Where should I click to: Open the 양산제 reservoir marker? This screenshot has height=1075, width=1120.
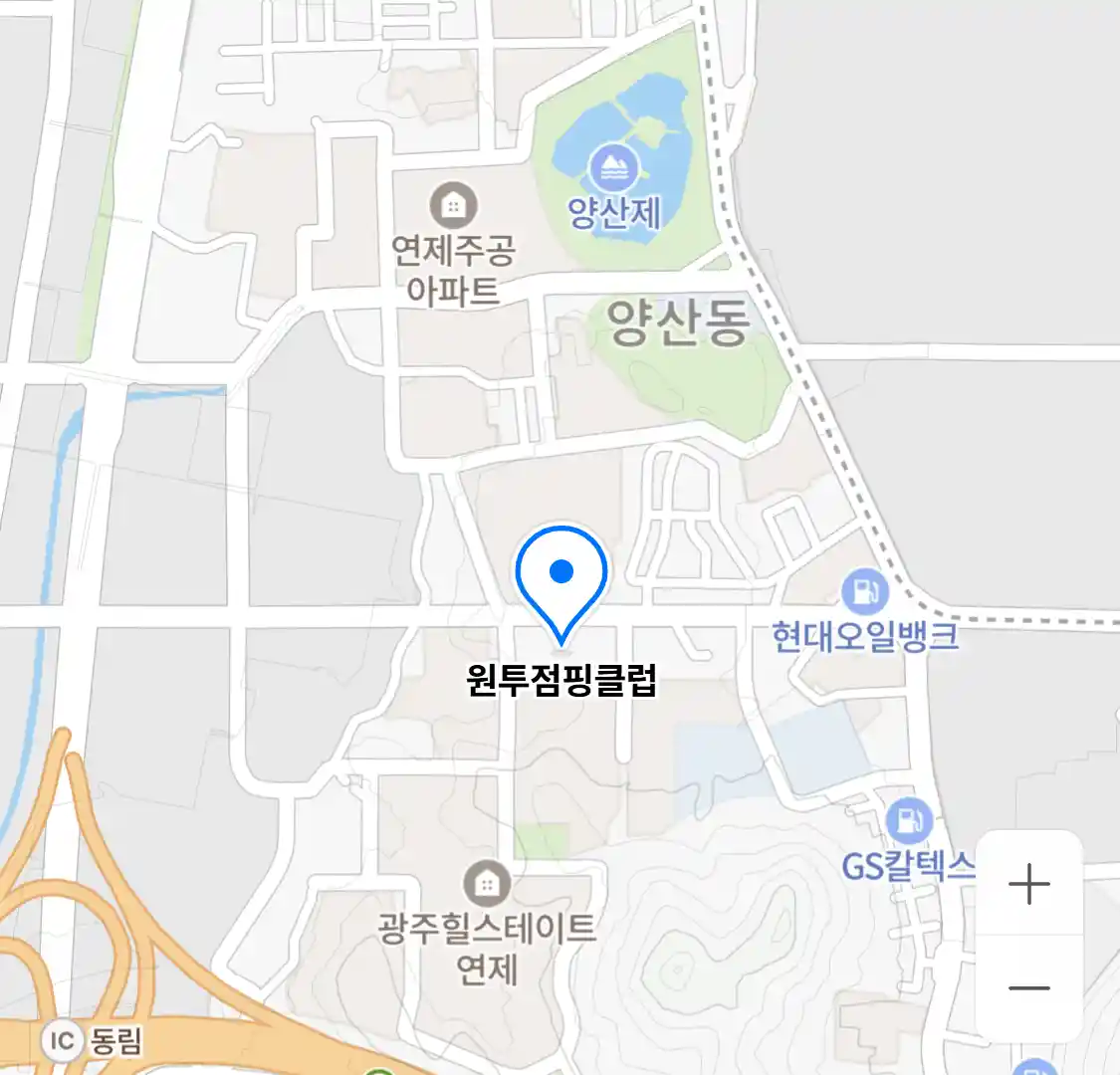[613, 168]
